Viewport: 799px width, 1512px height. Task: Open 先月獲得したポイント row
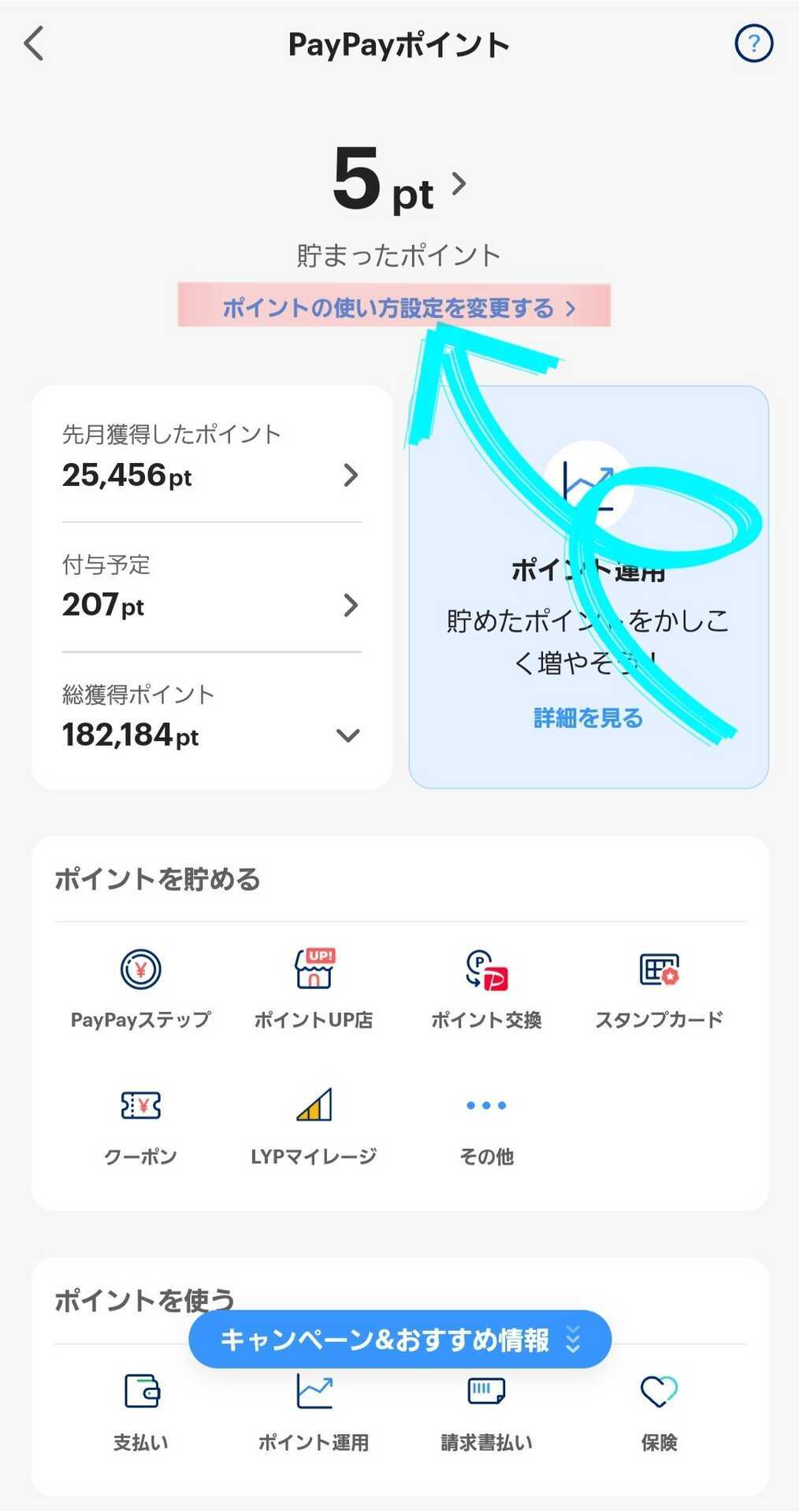tap(211, 457)
